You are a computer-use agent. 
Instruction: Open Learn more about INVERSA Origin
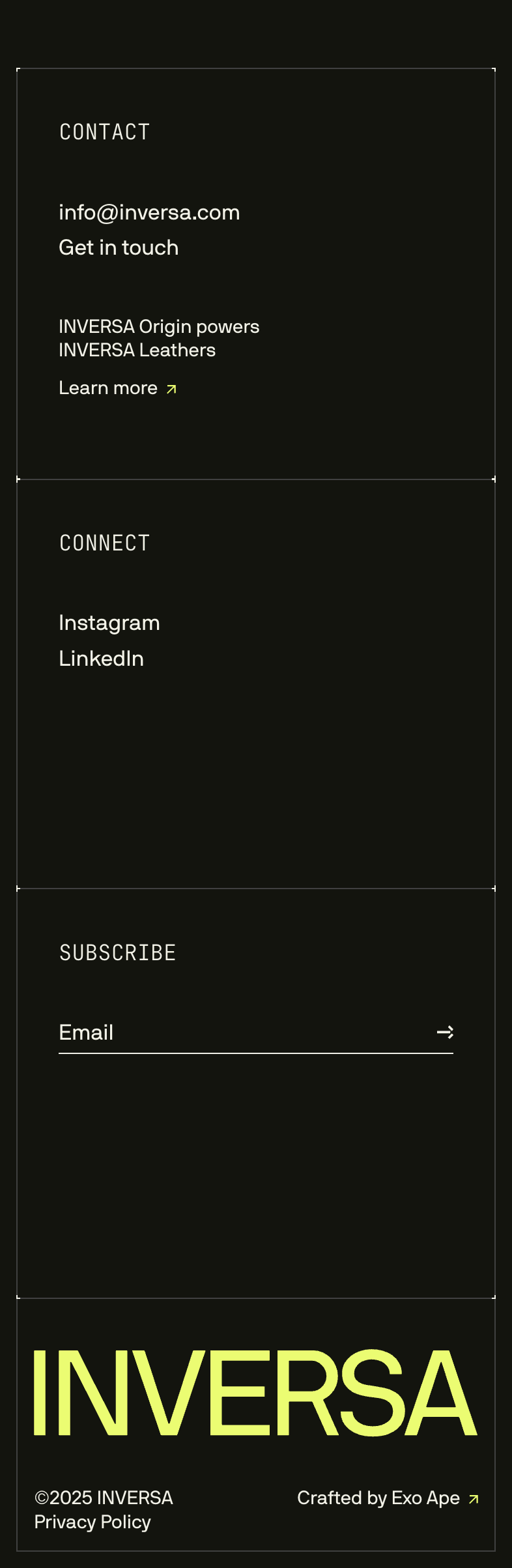[x=117, y=388]
